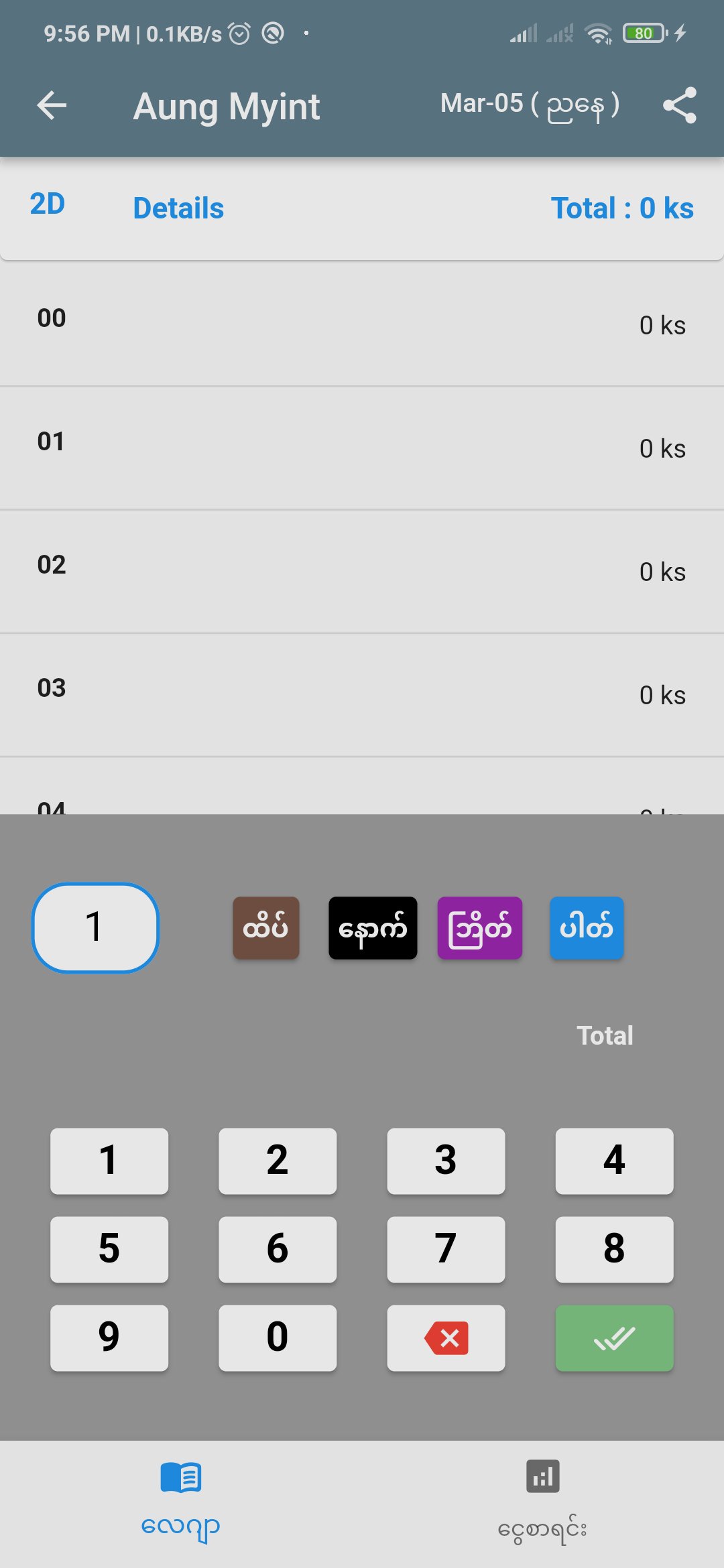
Task: Tap the black နောက် button
Action: (x=373, y=928)
